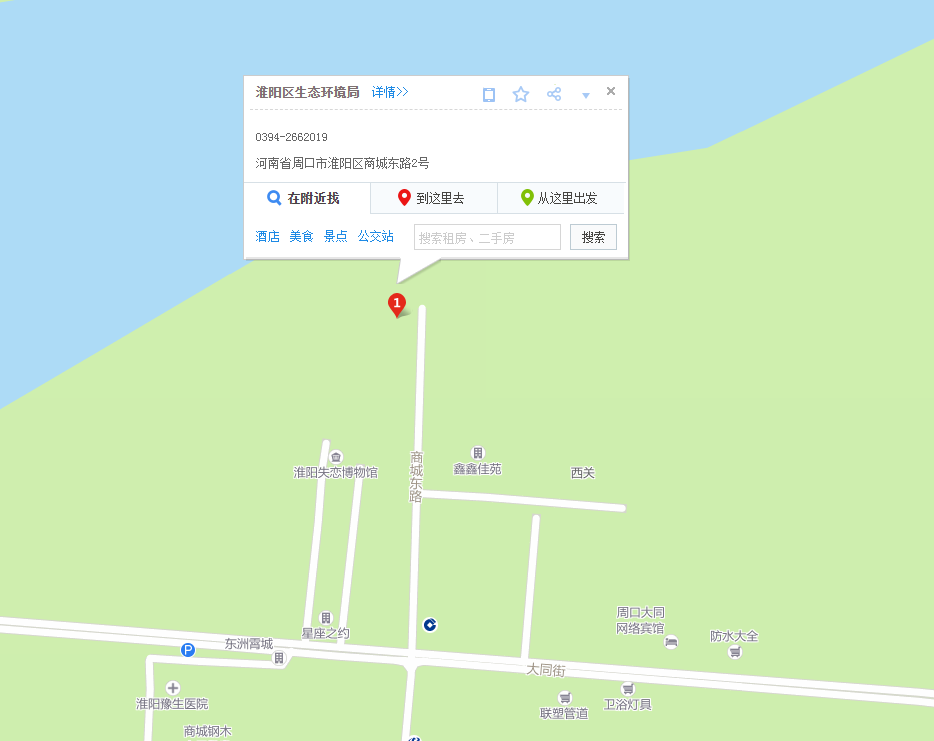Find nearby 酒店
Image resolution: width=934 pixels, height=741 pixels.
click(267, 237)
